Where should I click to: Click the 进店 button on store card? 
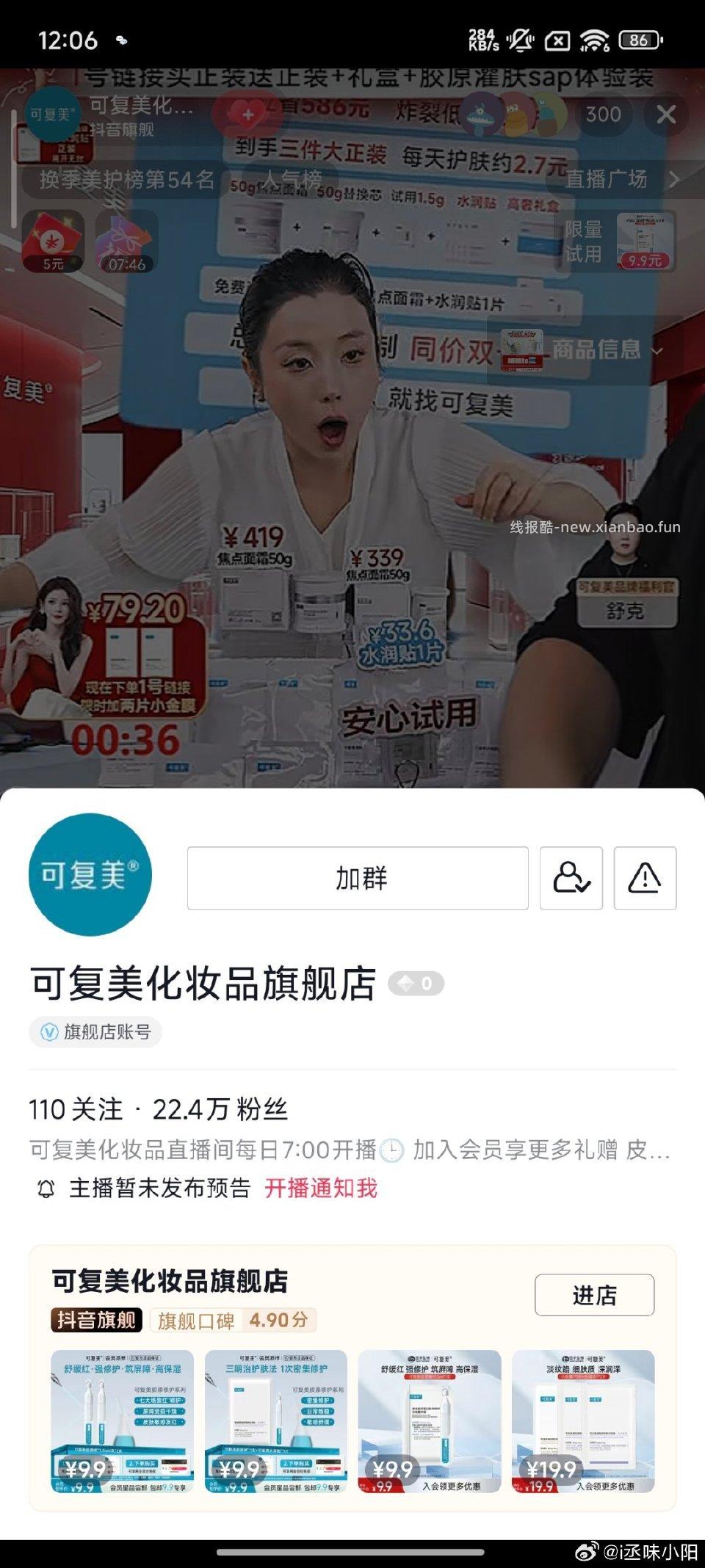click(596, 1295)
